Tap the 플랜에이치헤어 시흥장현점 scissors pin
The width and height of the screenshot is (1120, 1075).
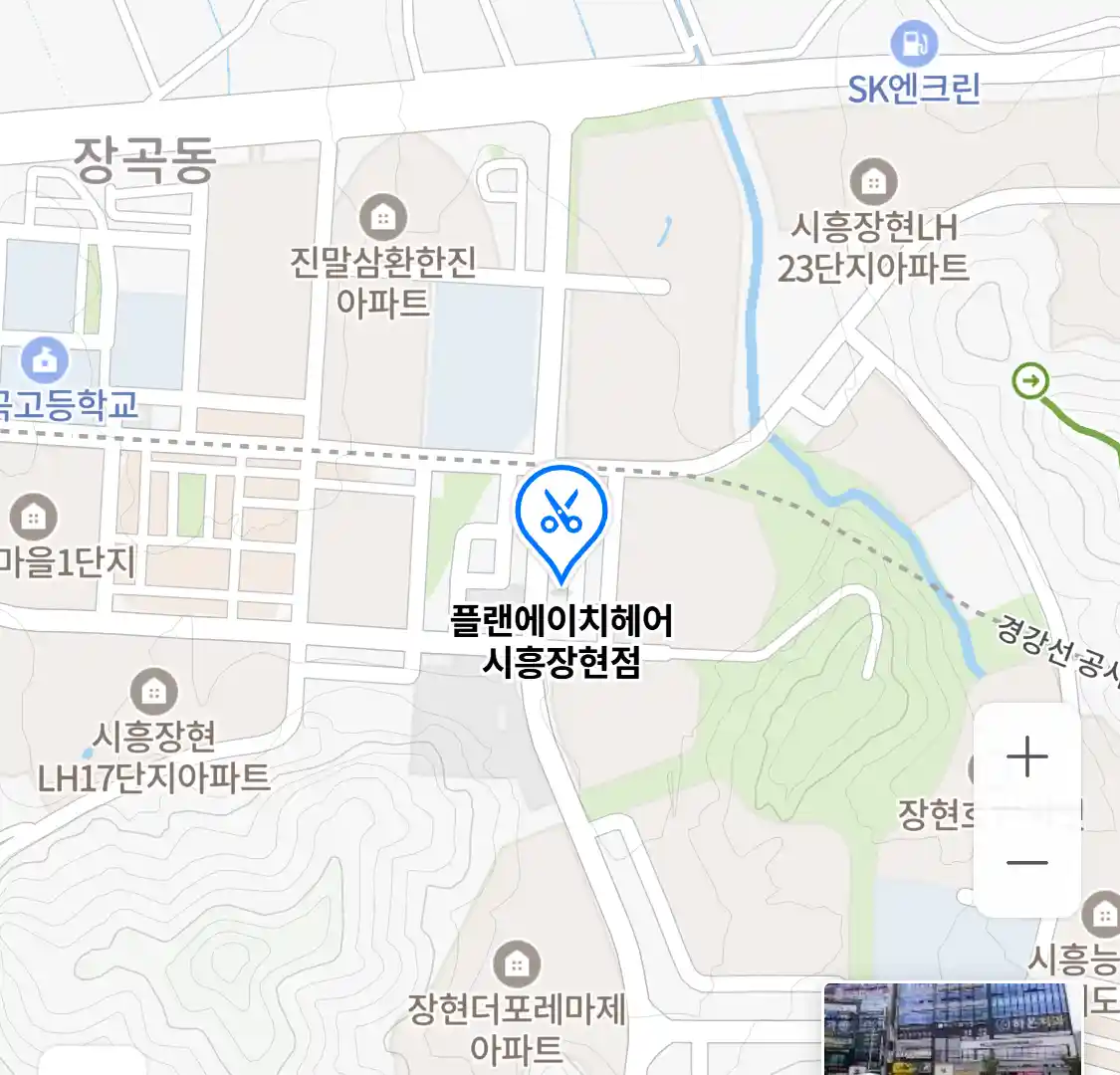(560, 516)
